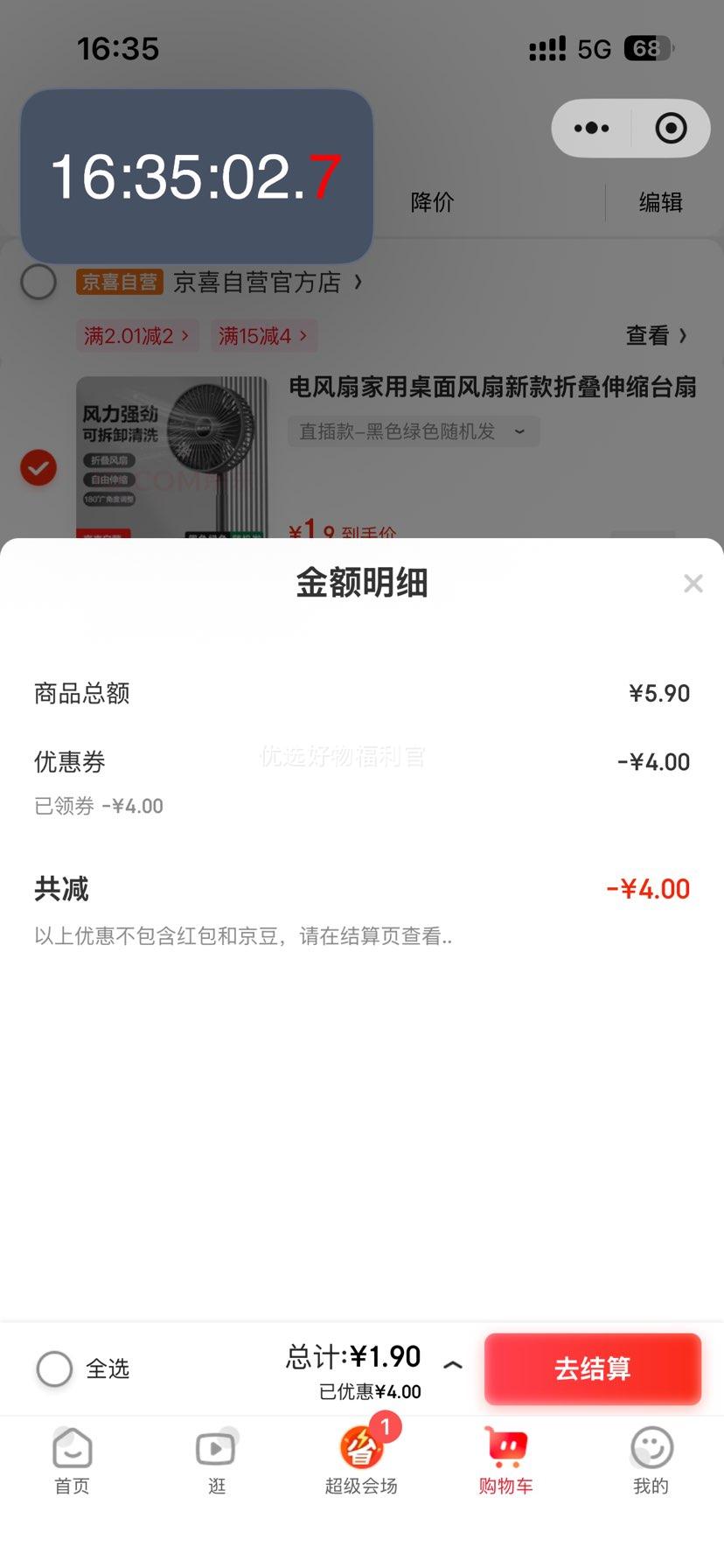This screenshot has height=1568, width=724.
Task: Select the 京喜自营官方店 store checkbox
Action: (x=38, y=282)
